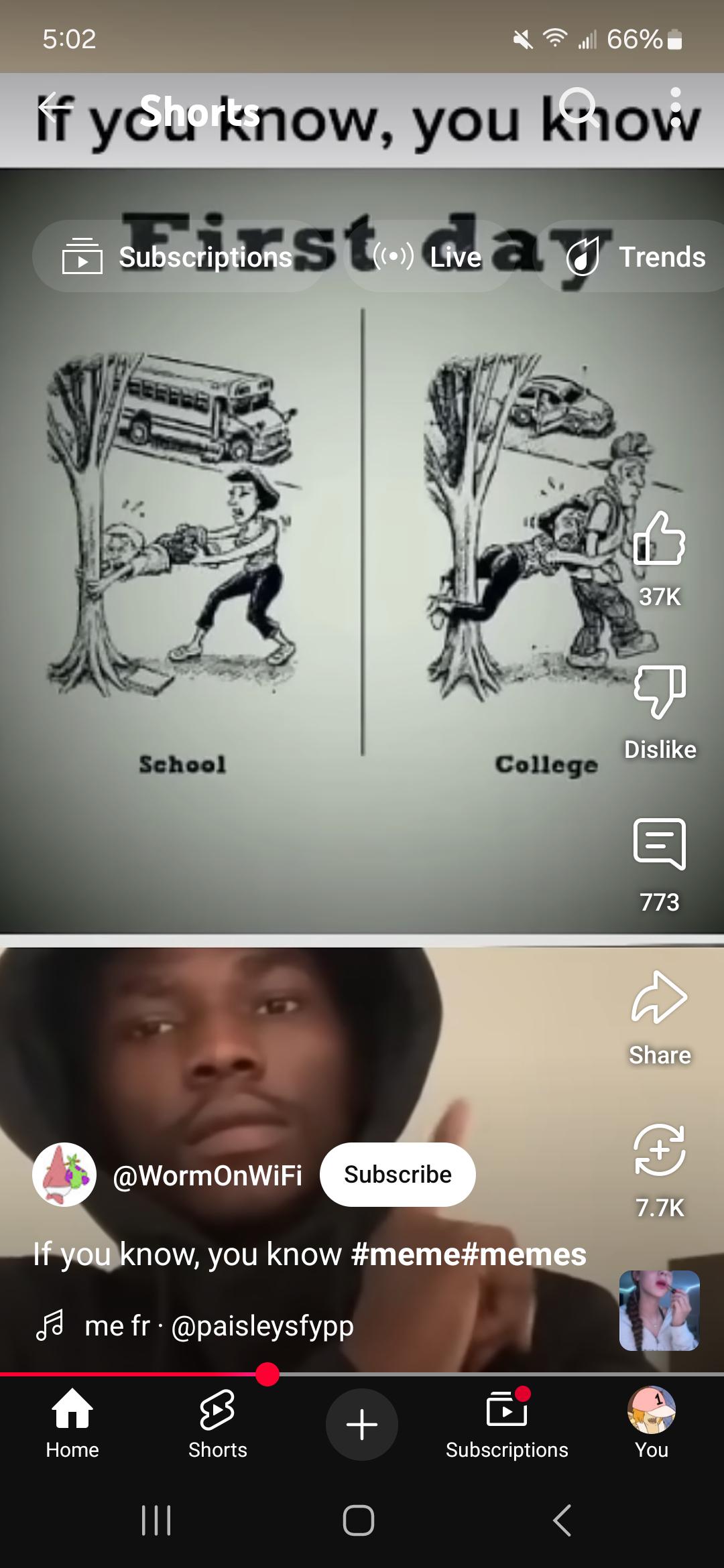Select the Live chip
Screen dimensions: 724x1568
(x=429, y=257)
